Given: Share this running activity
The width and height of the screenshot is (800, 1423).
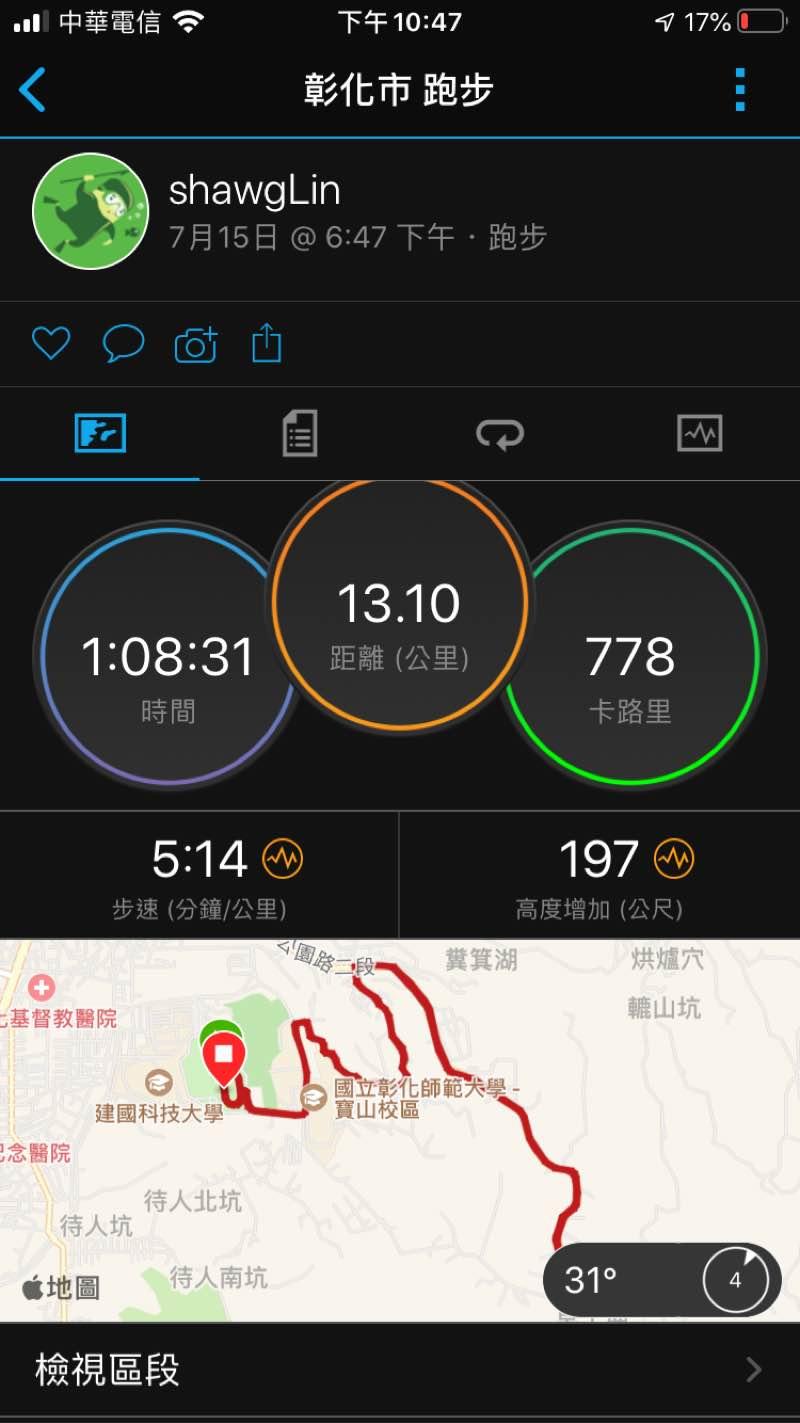Looking at the screenshot, I should [267, 344].
